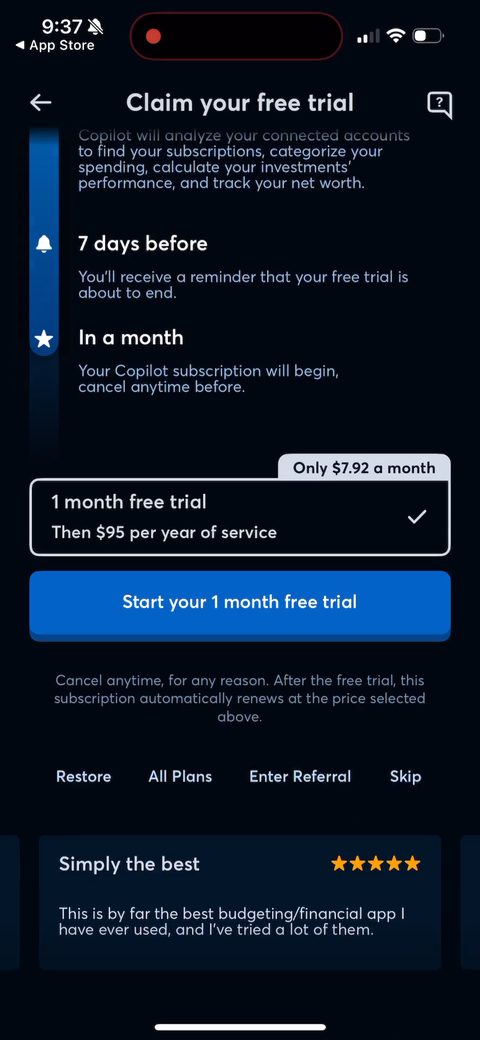Select the 1 month free trial plan

click(x=240, y=517)
